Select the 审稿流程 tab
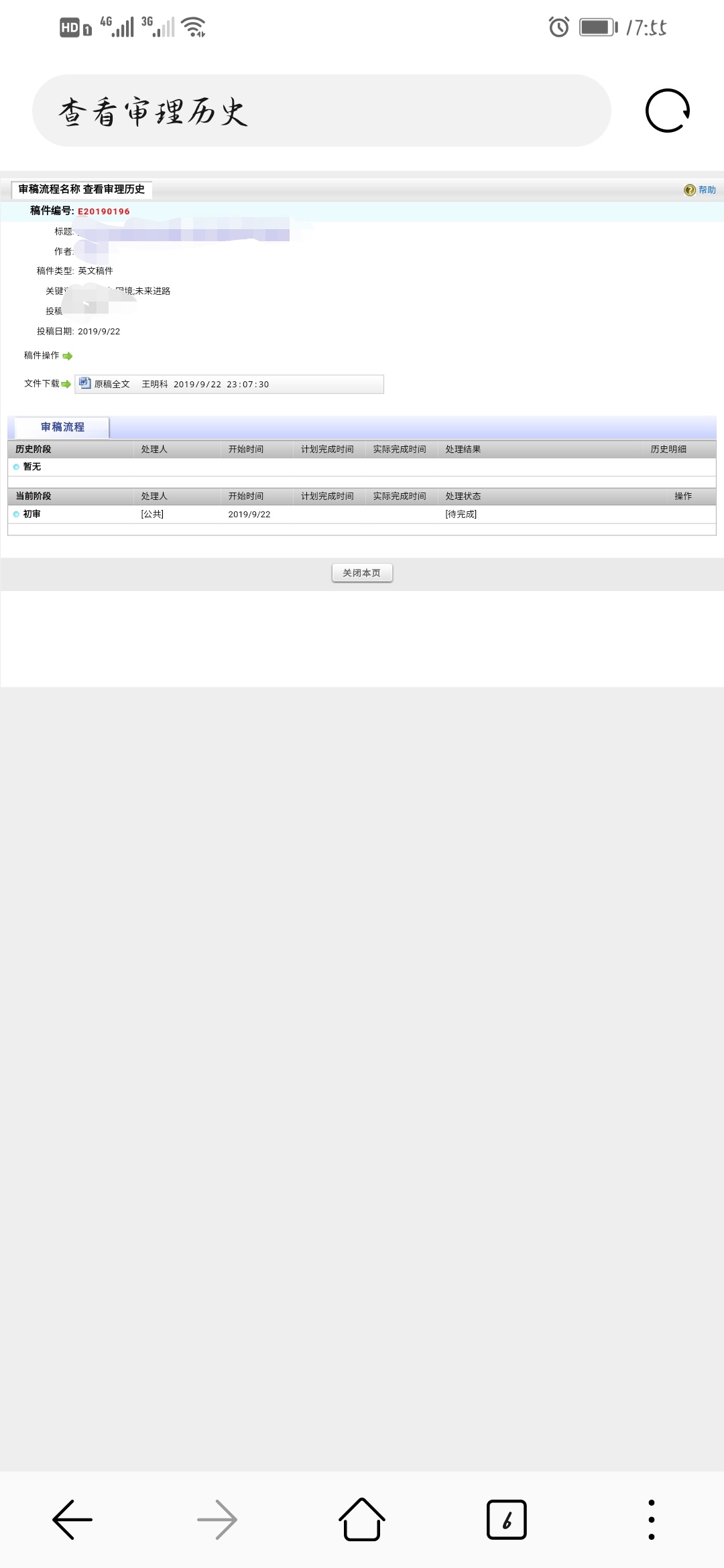This screenshot has width=724, height=1568. [62, 427]
